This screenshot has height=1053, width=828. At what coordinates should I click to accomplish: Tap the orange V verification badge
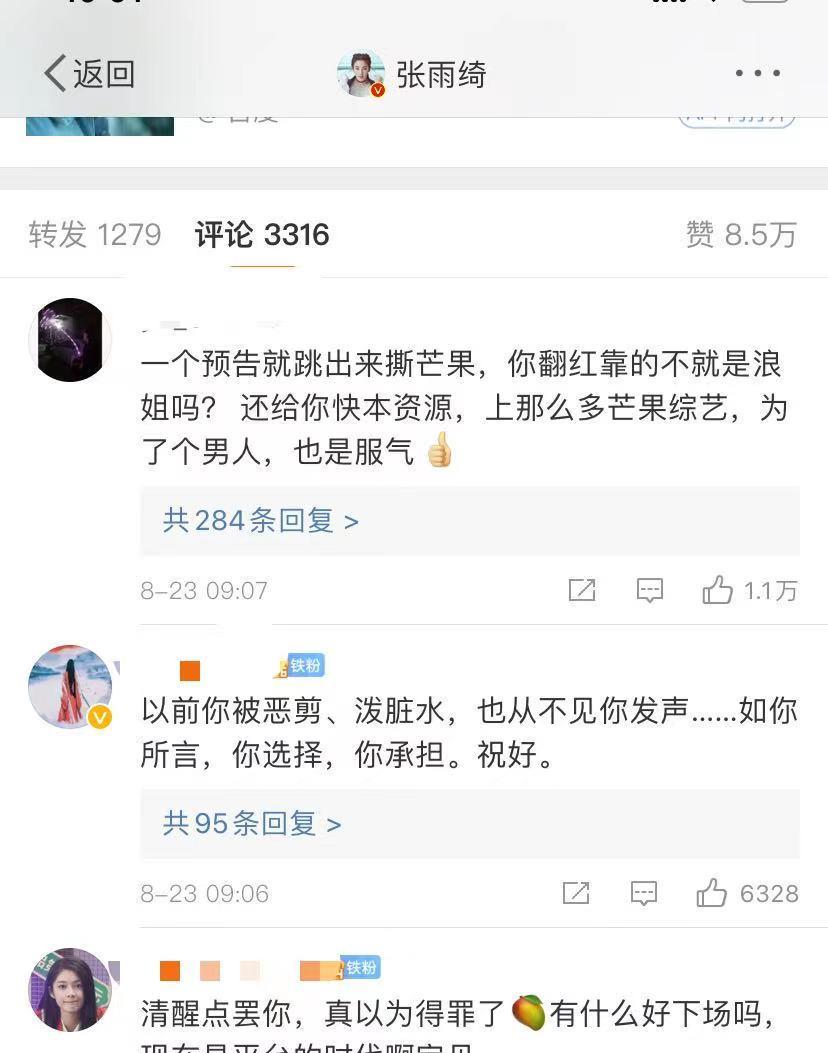97,717
